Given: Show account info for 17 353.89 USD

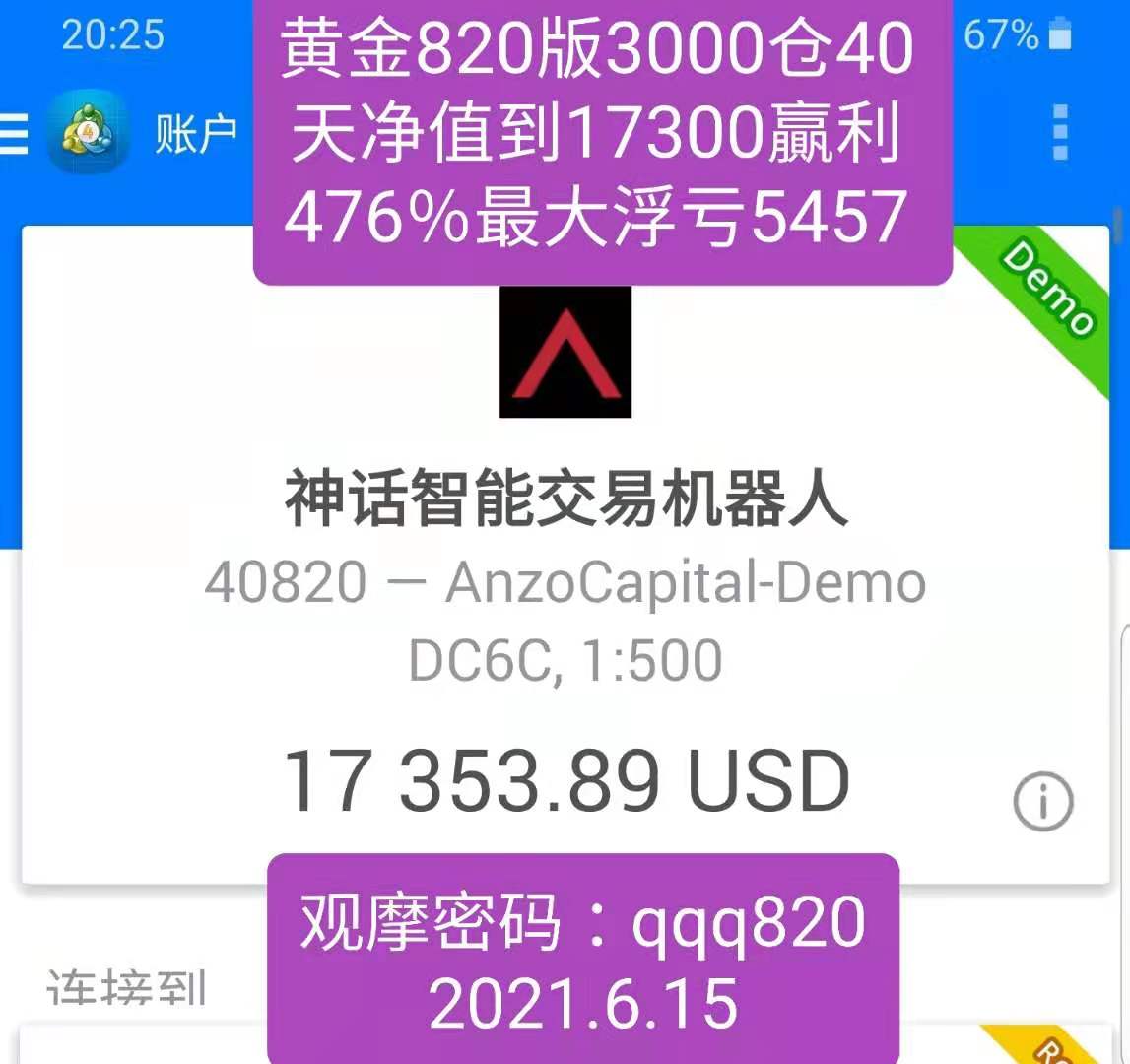Looking at the screenshot, I should pyautogui.click(x=1041, y=802).
